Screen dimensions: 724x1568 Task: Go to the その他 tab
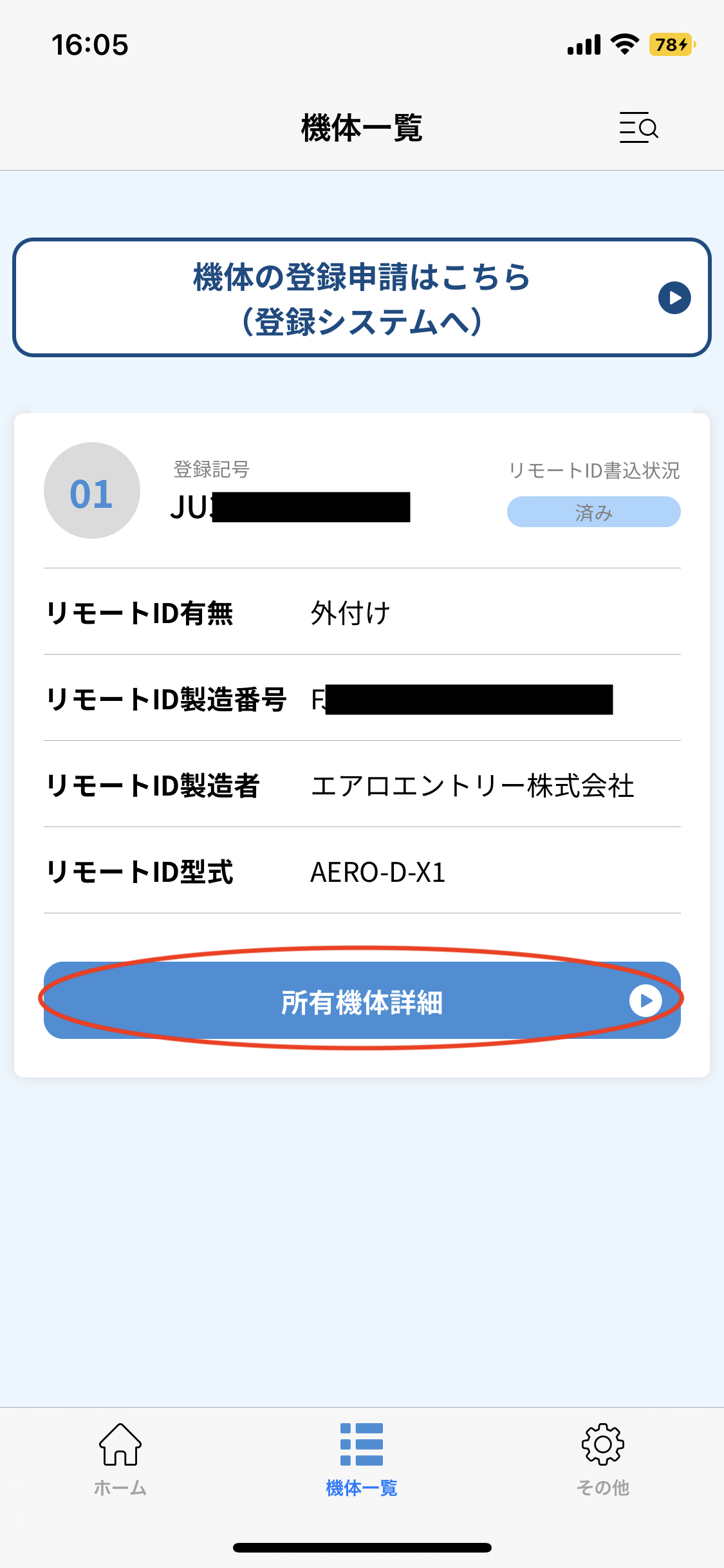click(x=602, y=1460)
